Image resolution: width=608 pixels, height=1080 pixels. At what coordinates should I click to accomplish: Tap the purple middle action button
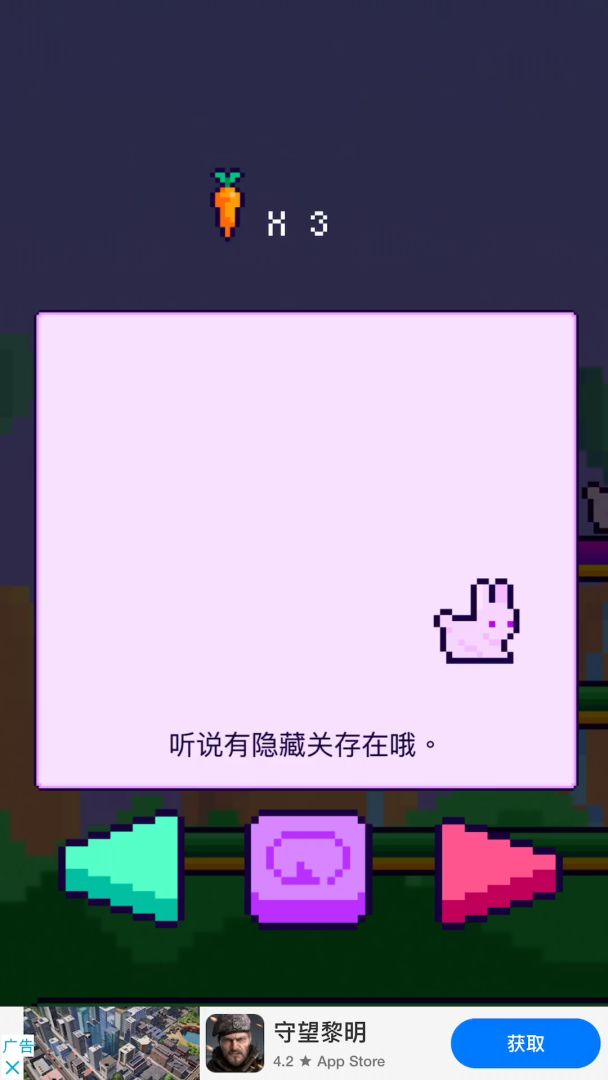[307, 867]
